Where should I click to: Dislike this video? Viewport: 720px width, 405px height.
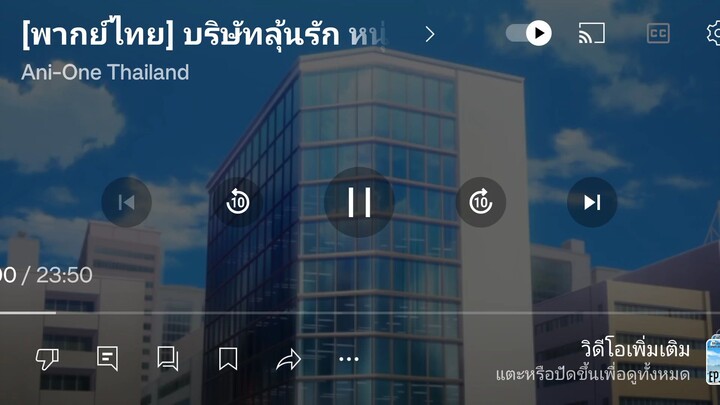pos(47,359)
